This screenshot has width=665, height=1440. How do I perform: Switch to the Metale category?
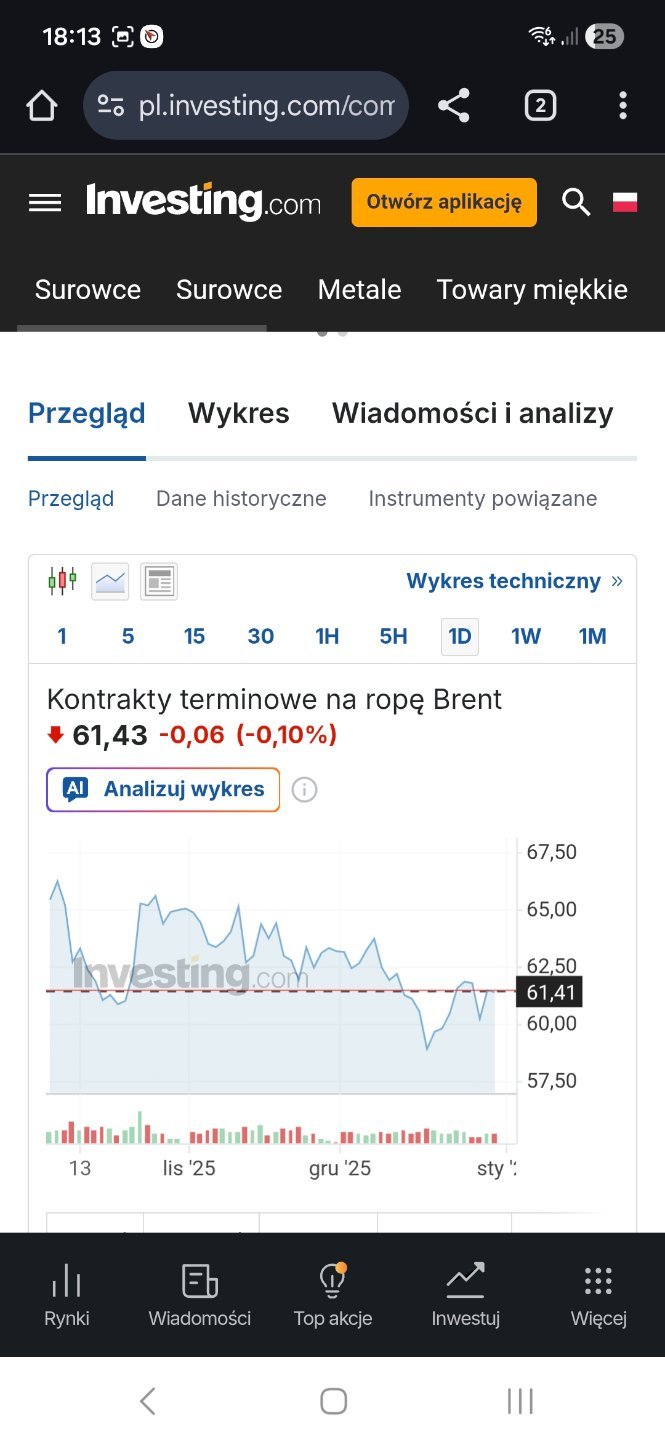359,290
